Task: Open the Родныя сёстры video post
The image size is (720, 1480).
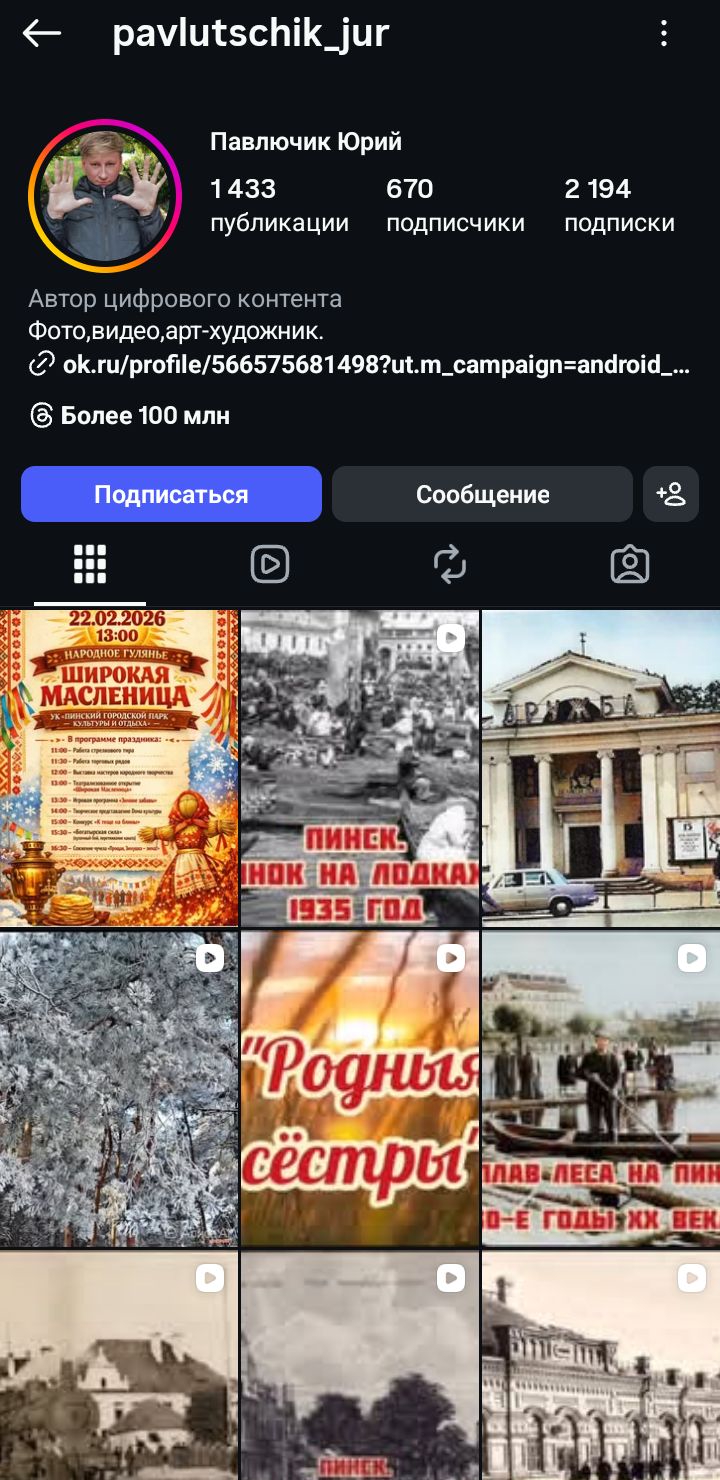Action: (x=360, y=1090)
